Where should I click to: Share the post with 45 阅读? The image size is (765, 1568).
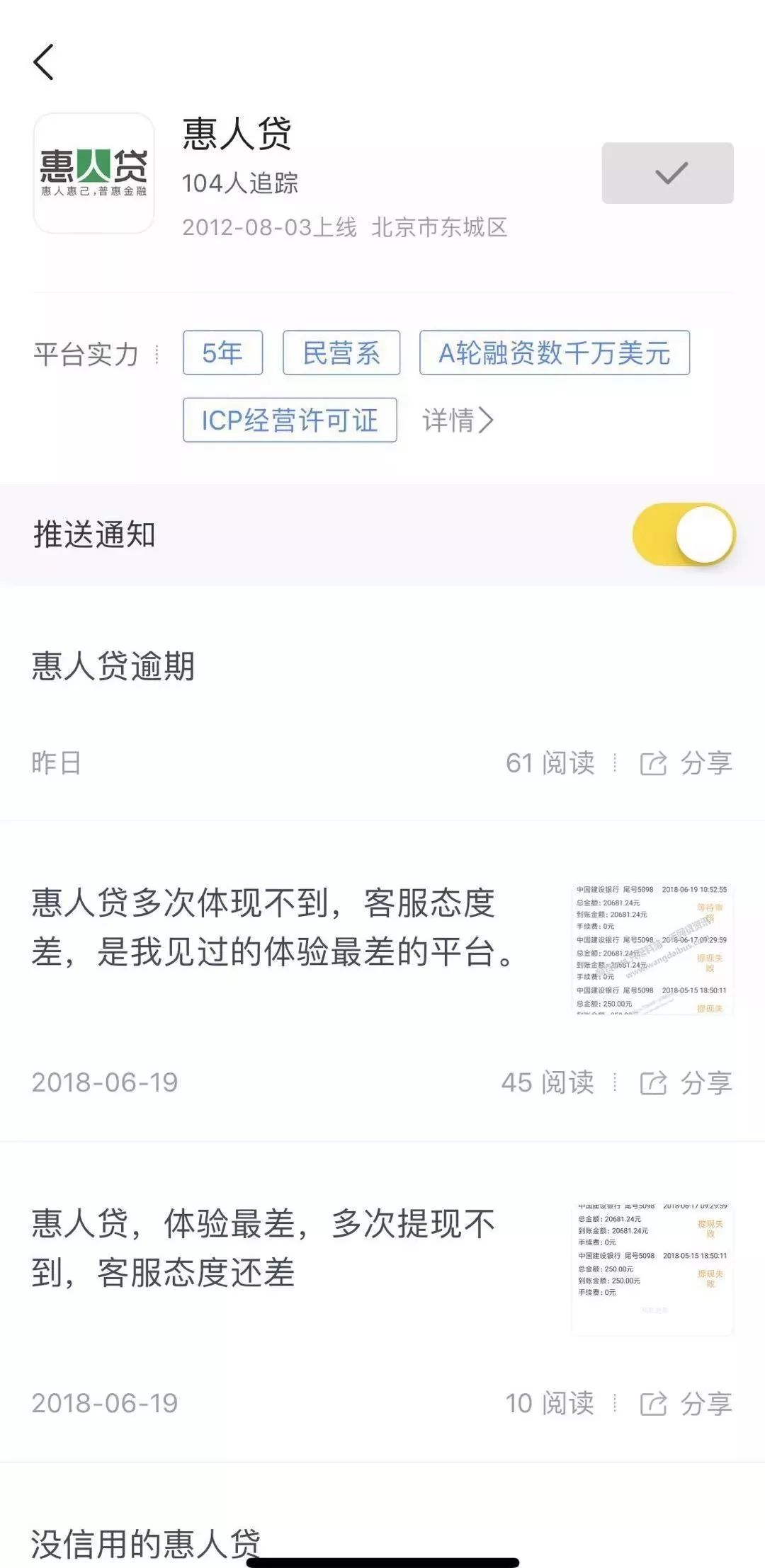(x=686, y=1083)
